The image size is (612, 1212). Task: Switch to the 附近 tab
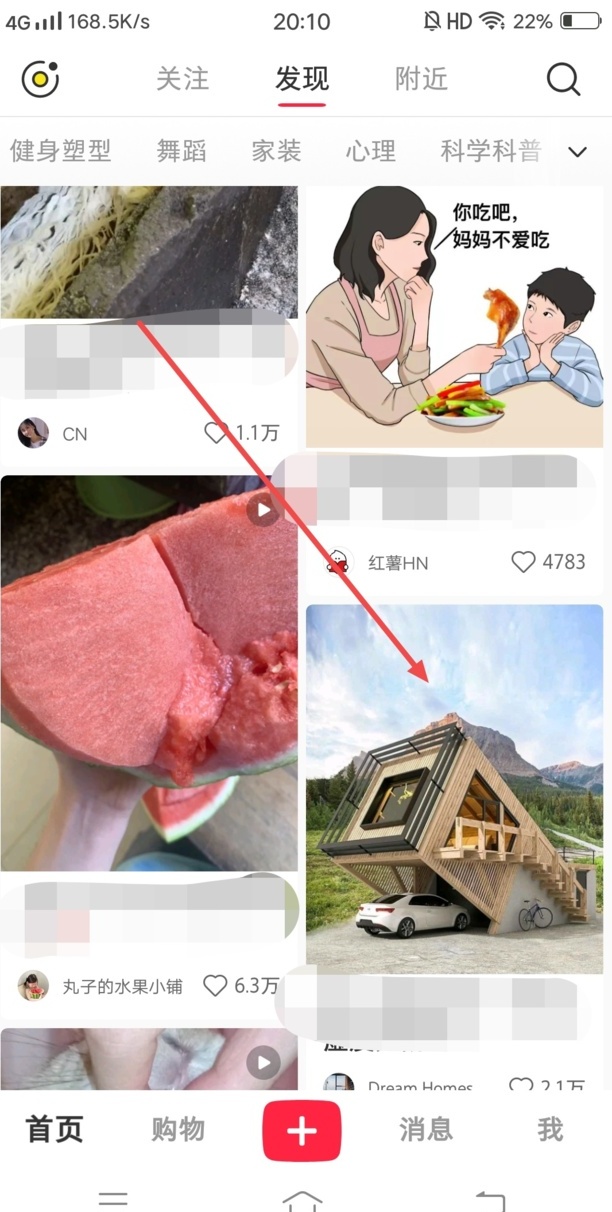pyautogui.click(x=421, y=80)
